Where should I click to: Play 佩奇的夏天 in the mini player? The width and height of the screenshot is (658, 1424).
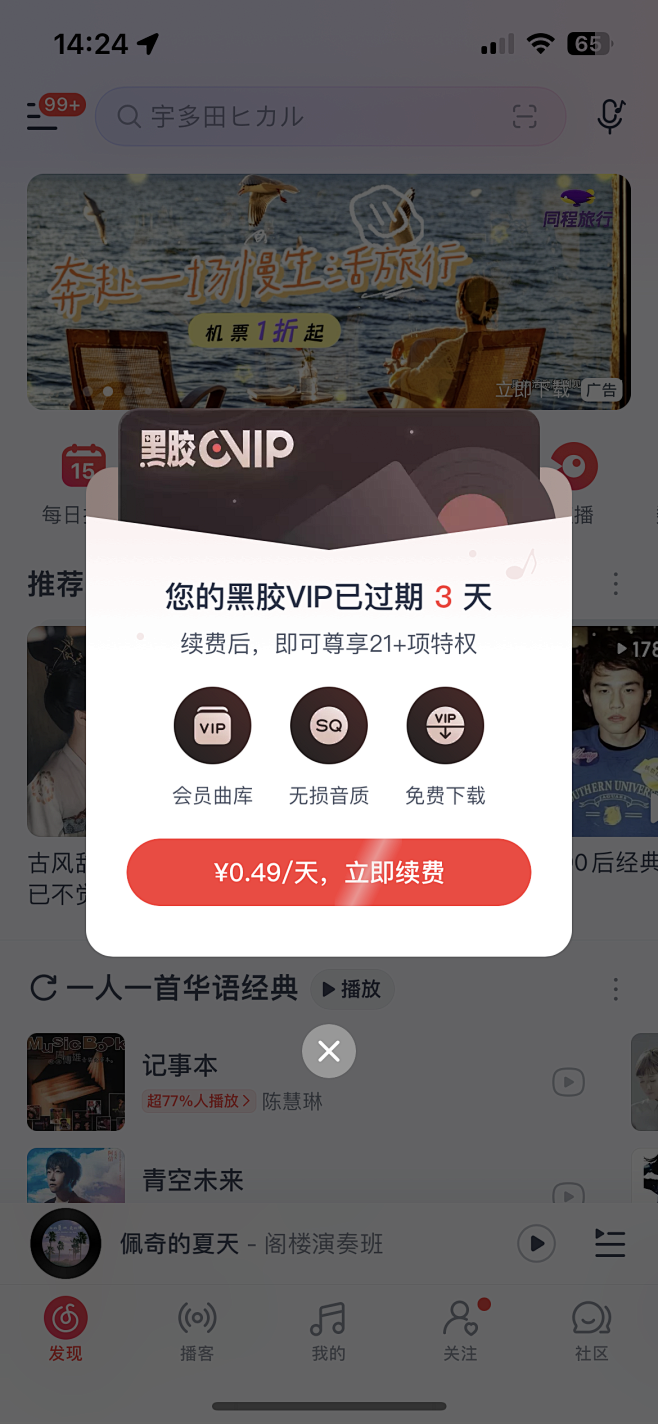point(536,1243)
